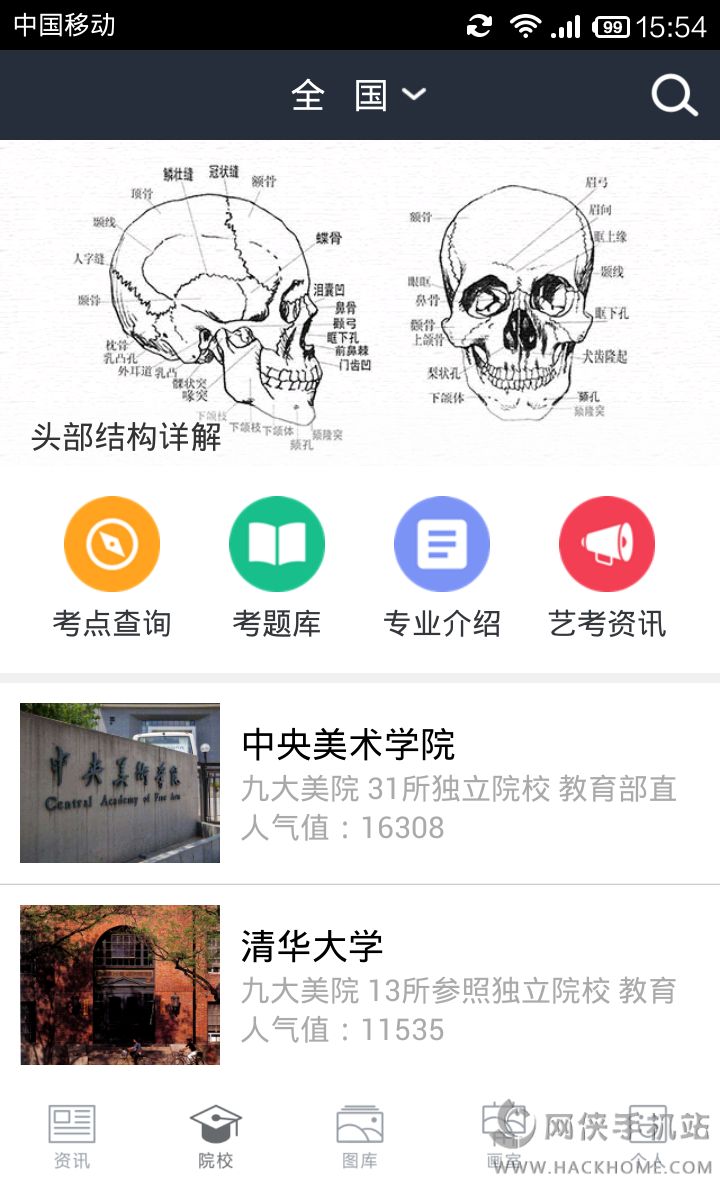
Task: Switch to the 资讯 tab
Action: [x=72, y=1136]
